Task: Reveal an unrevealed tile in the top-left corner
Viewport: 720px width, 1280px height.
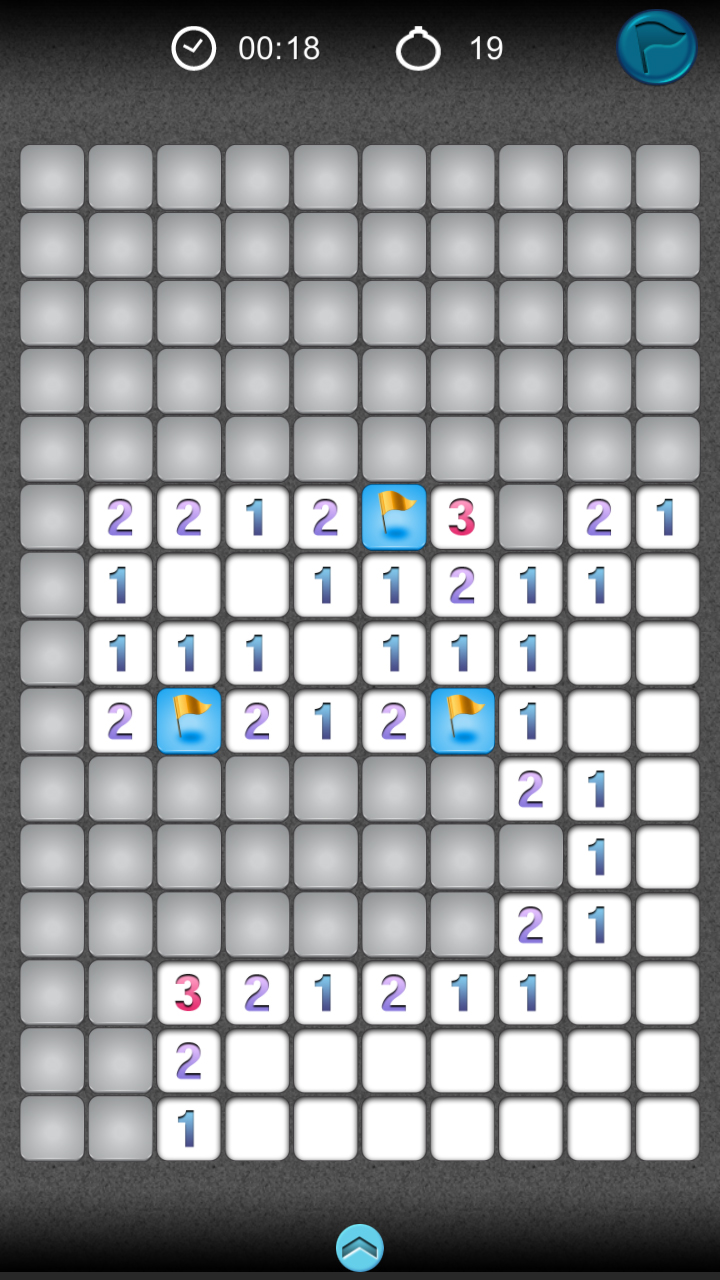Action: click(x=51, y=176)
